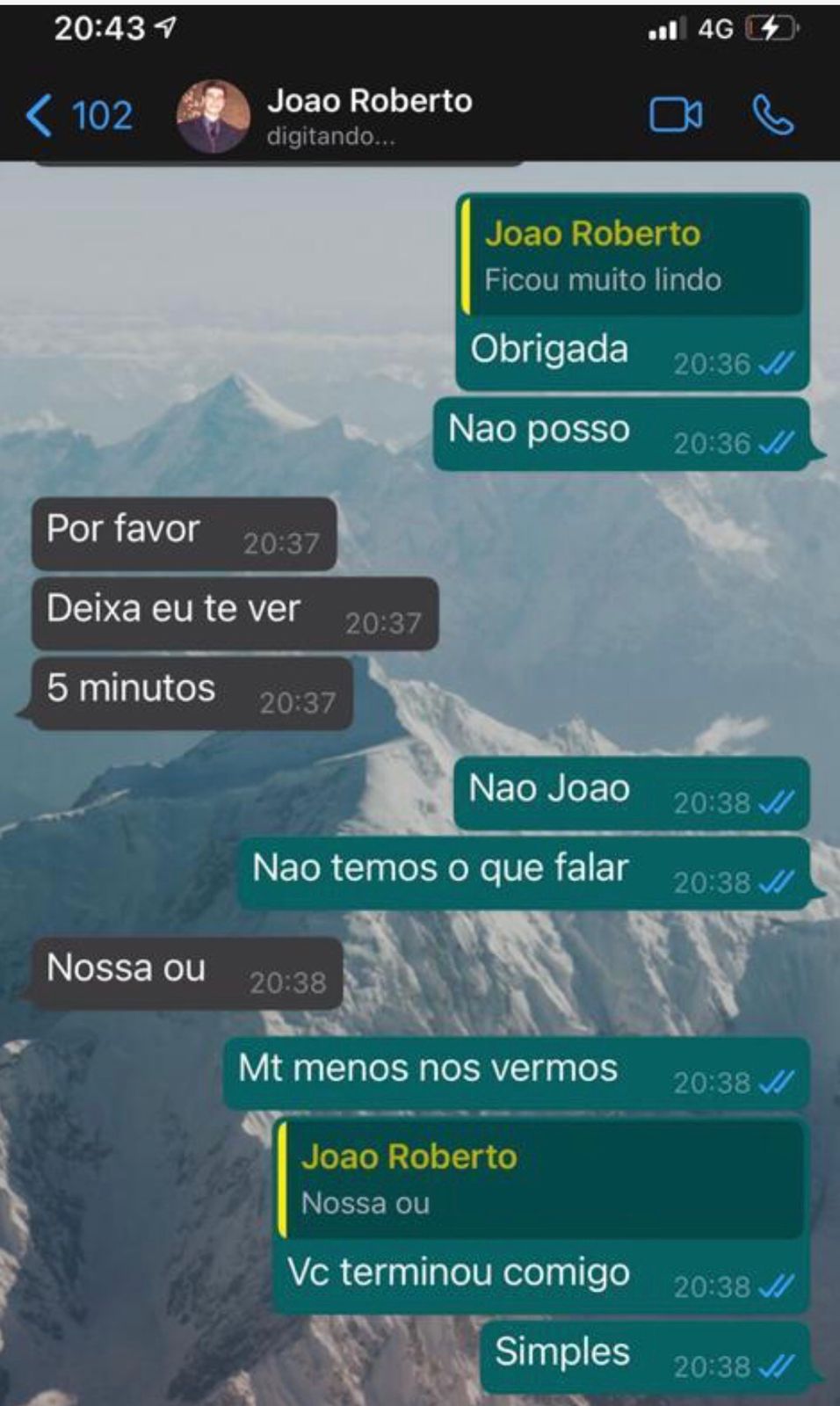View contact info for Joao Roberto
This screenshot has height=1406, width=840.
coord(369,114)
